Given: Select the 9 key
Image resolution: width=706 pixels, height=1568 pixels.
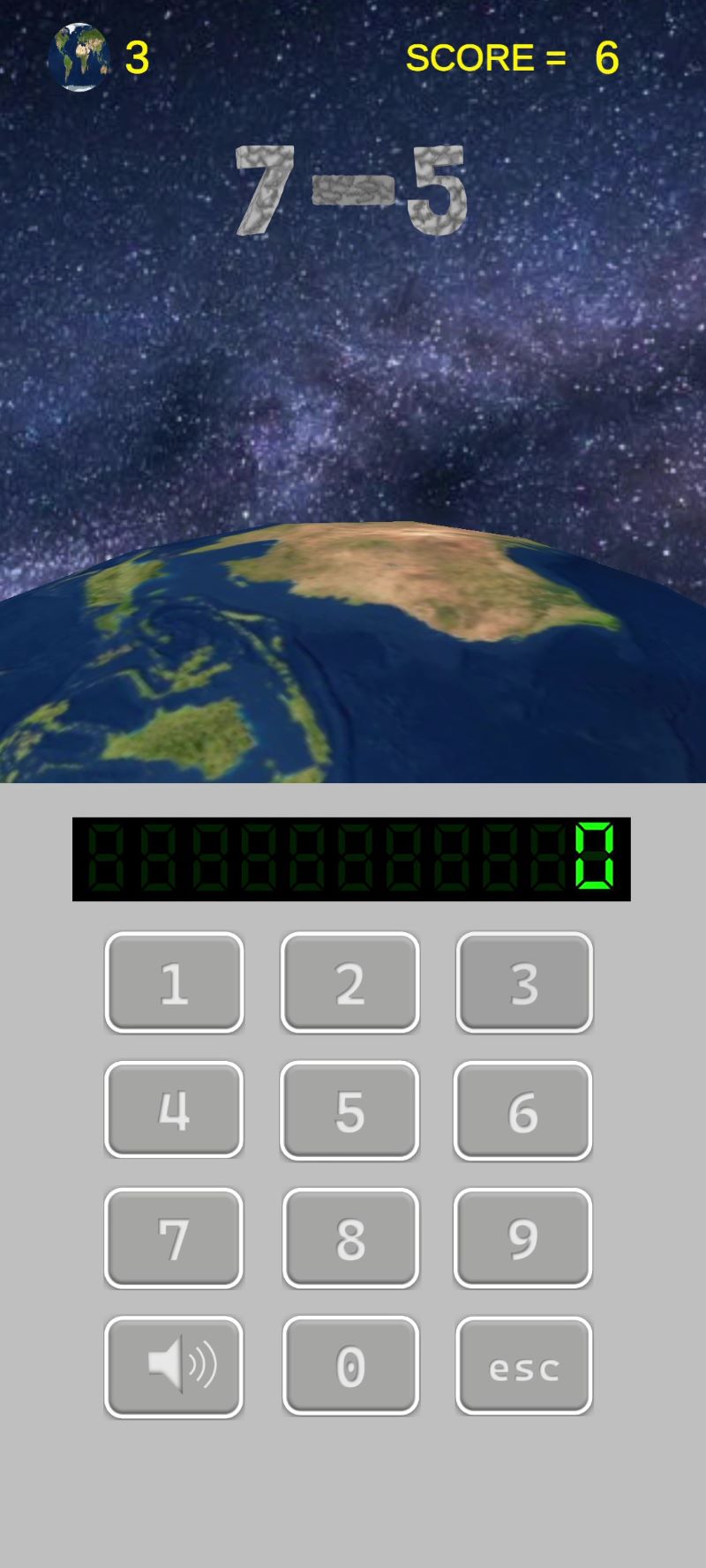Looking at the screenshot, I should pyautogui.click(x=522, y=1238).
